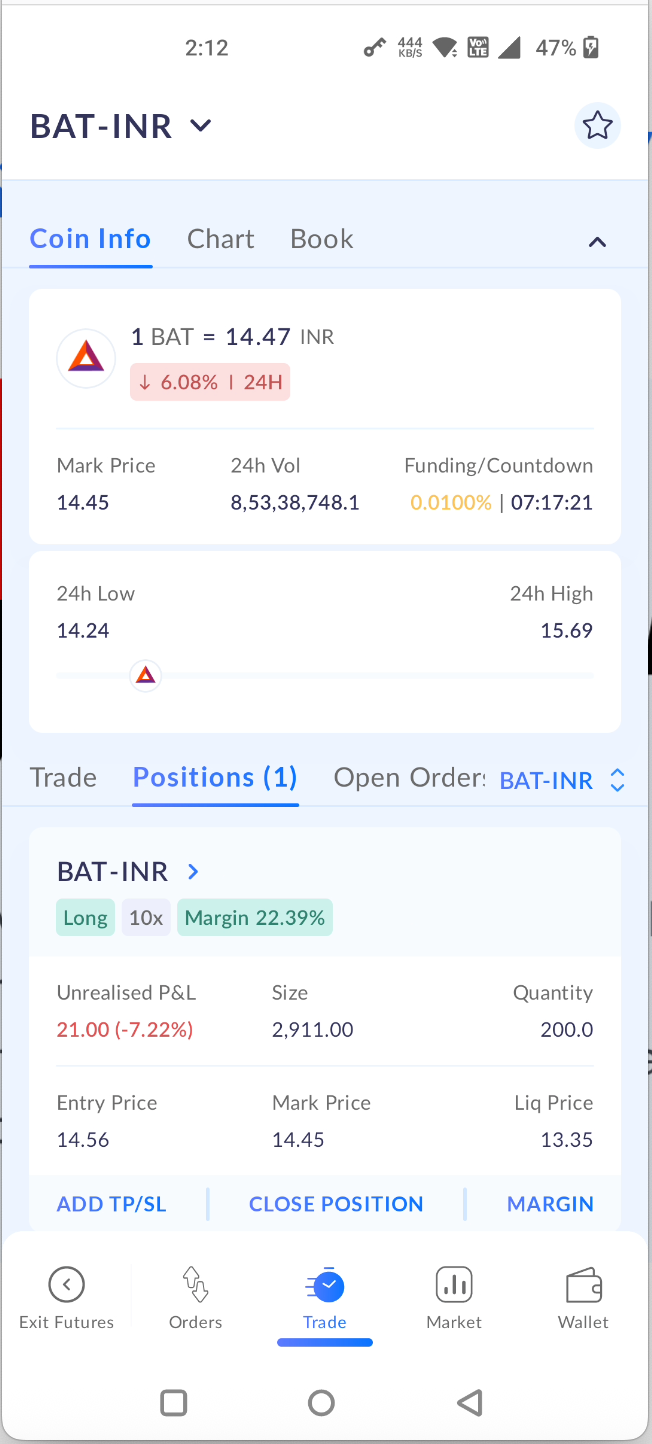Collapse the coin info panel
652x1444 pixels.
click(x=597, y=241)
